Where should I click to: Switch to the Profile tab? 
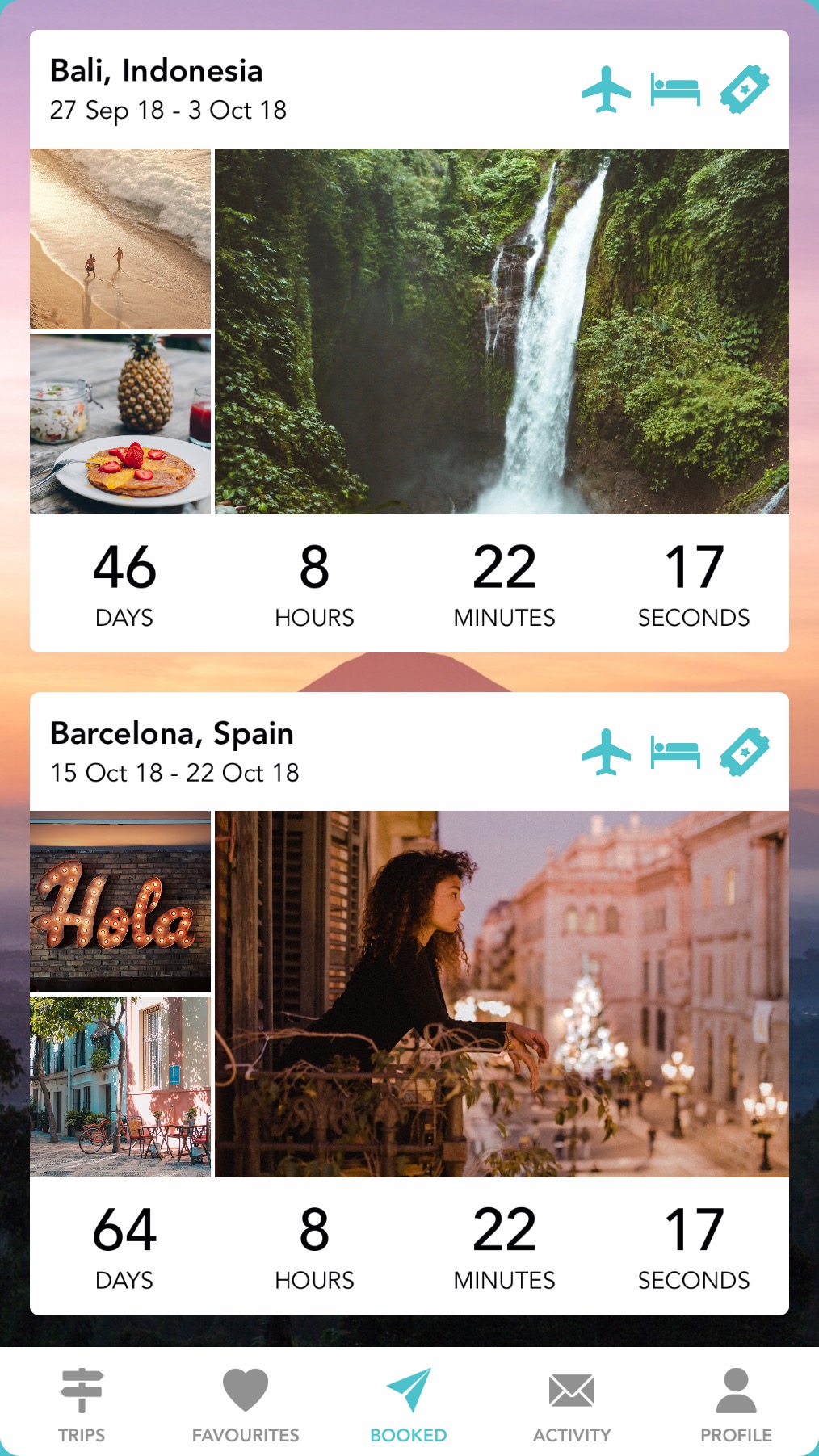[x=736, y=1404]
